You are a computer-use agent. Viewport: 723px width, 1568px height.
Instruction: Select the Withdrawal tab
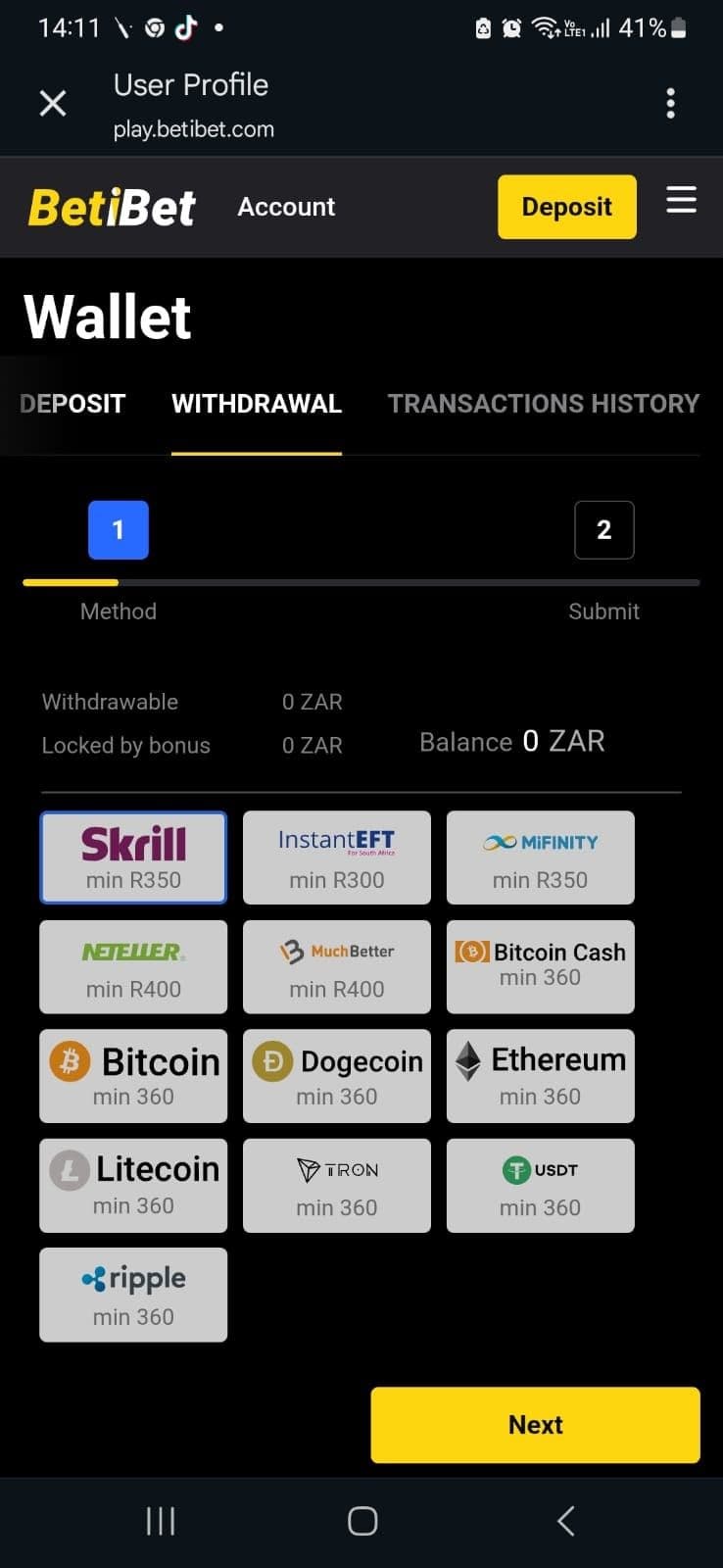pos(257,404)
